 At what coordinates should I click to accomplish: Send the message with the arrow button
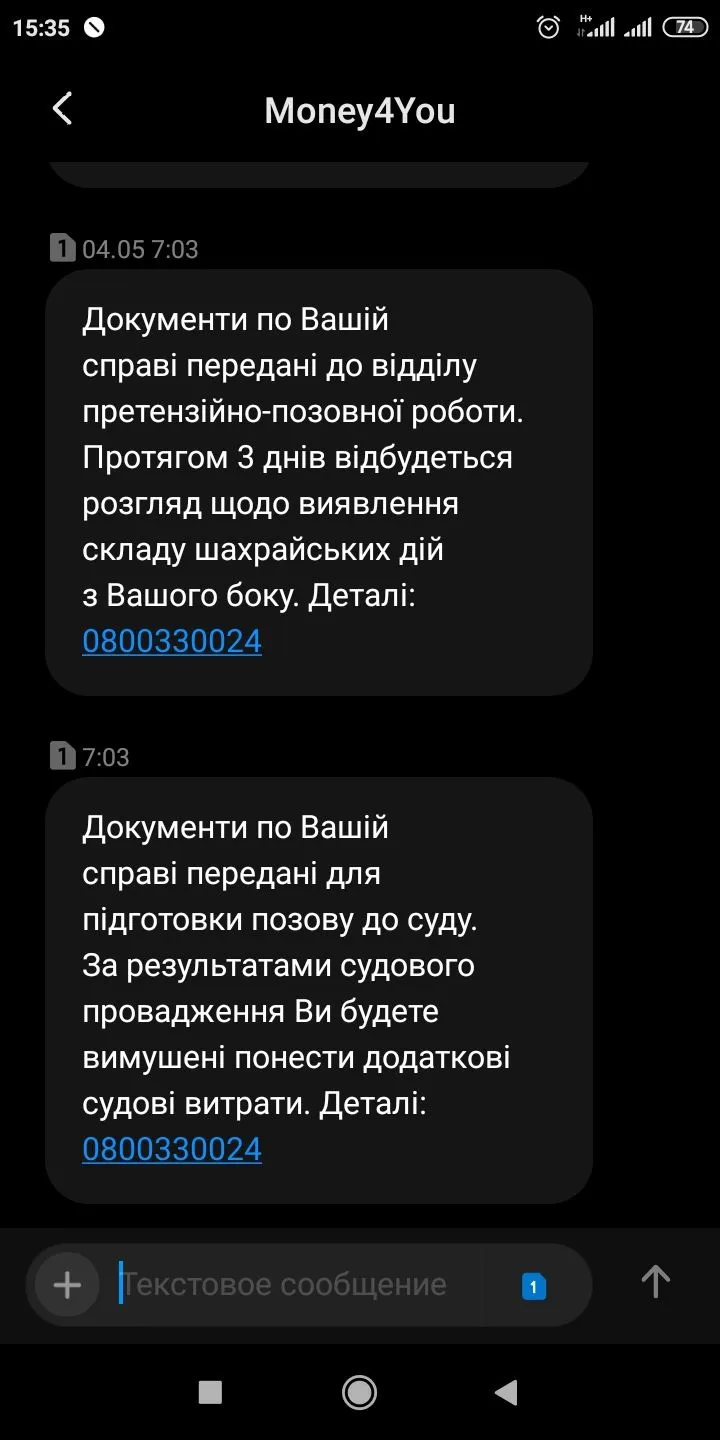click(655, 1282)
